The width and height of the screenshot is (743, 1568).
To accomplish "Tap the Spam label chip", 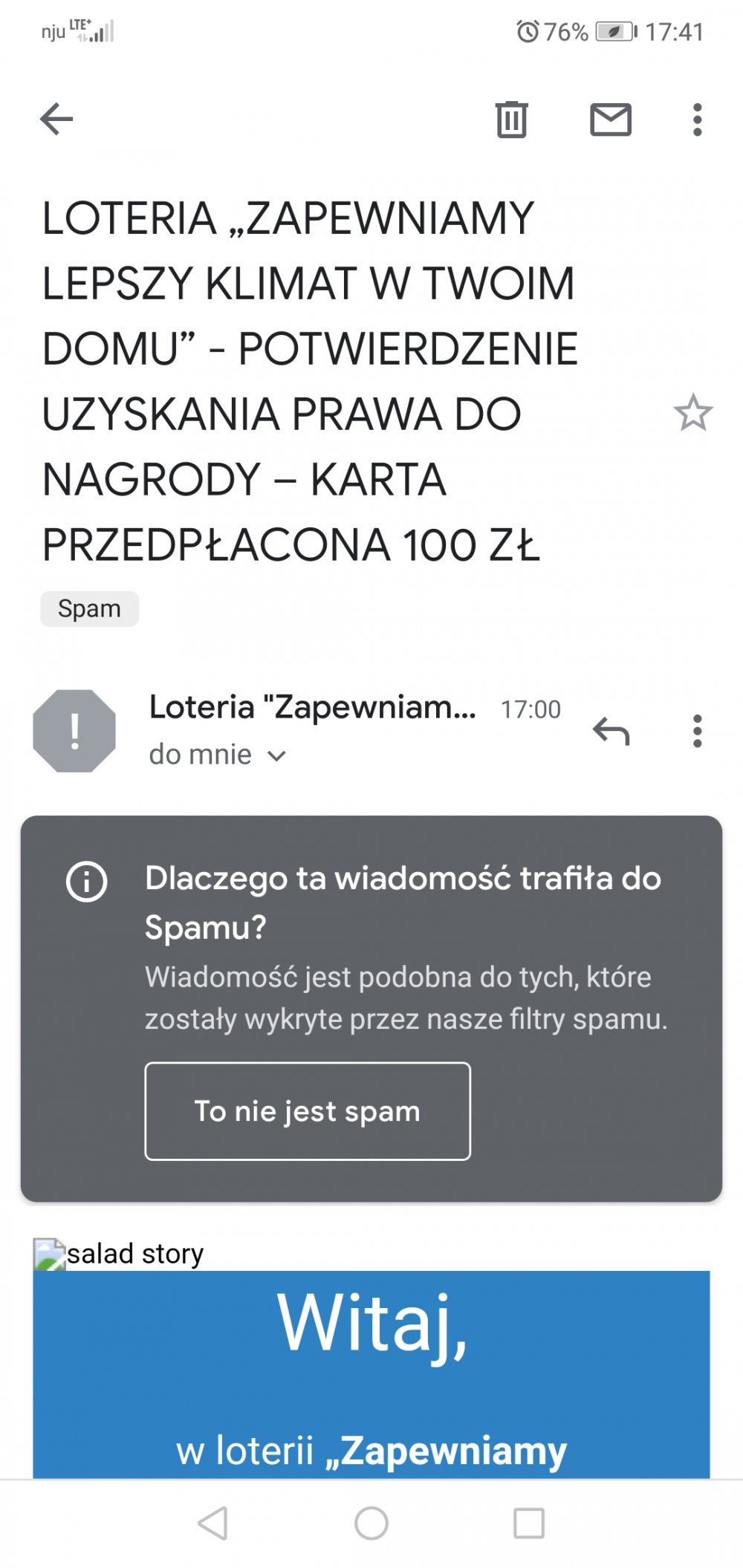I will [89, 609].
